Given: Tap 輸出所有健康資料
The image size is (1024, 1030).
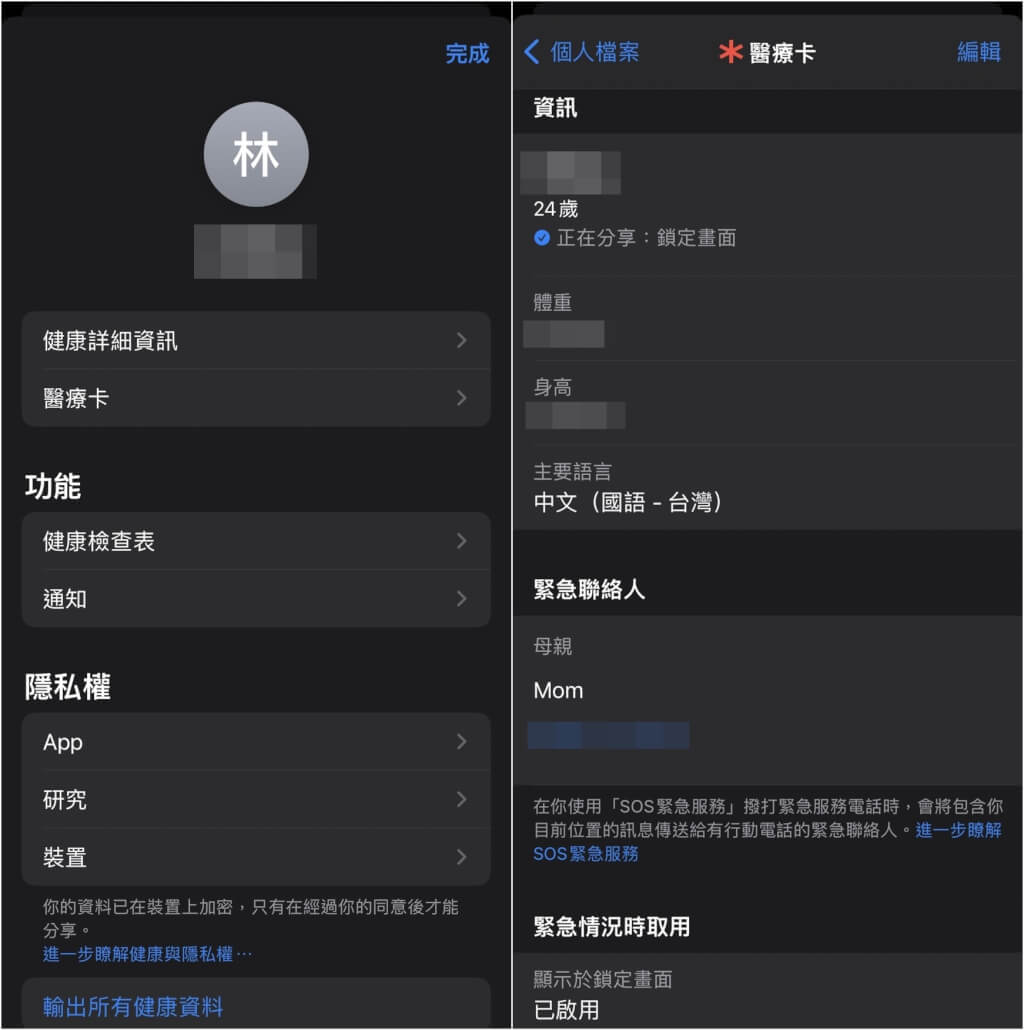Looking at the screenshot, I should pos(133,1006).
